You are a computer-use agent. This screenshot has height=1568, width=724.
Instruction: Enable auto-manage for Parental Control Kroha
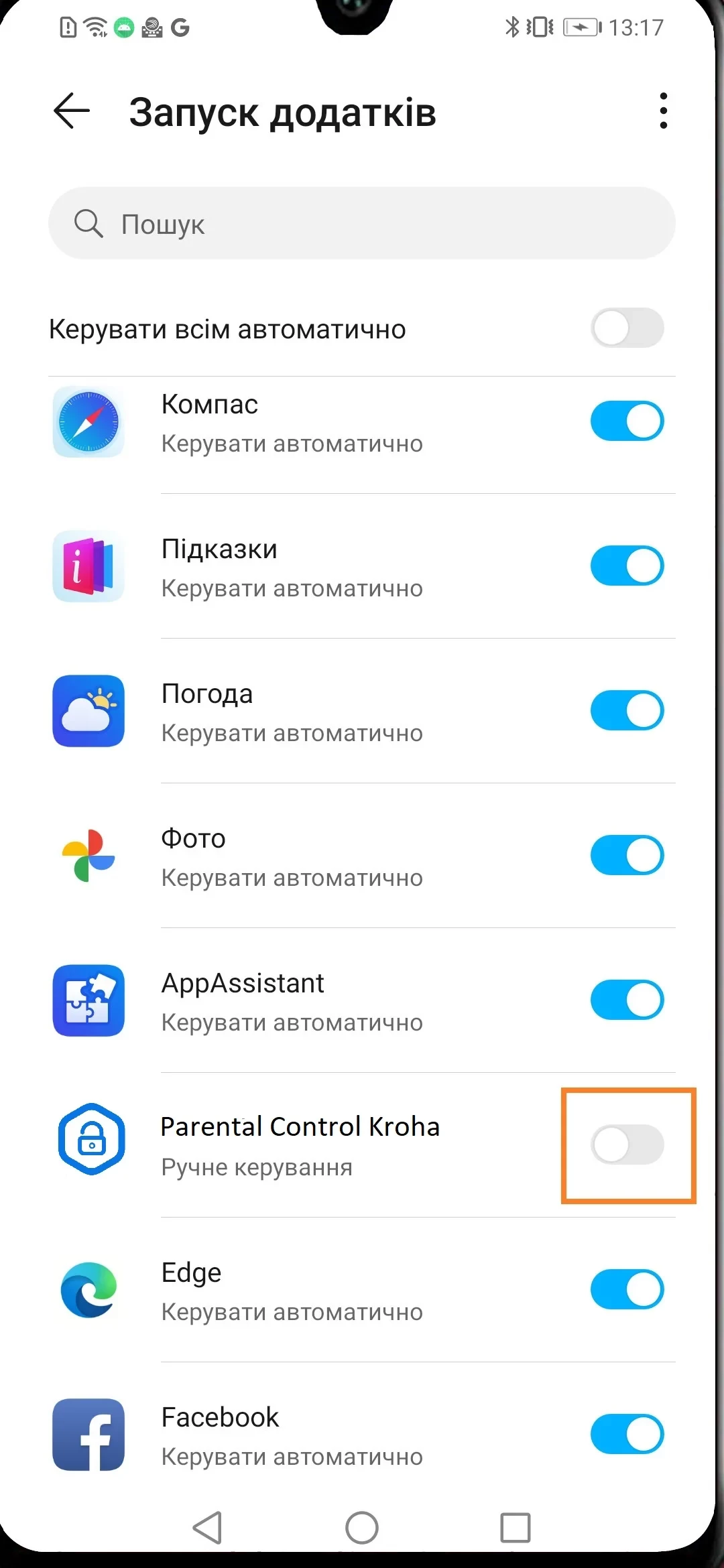627,1145
